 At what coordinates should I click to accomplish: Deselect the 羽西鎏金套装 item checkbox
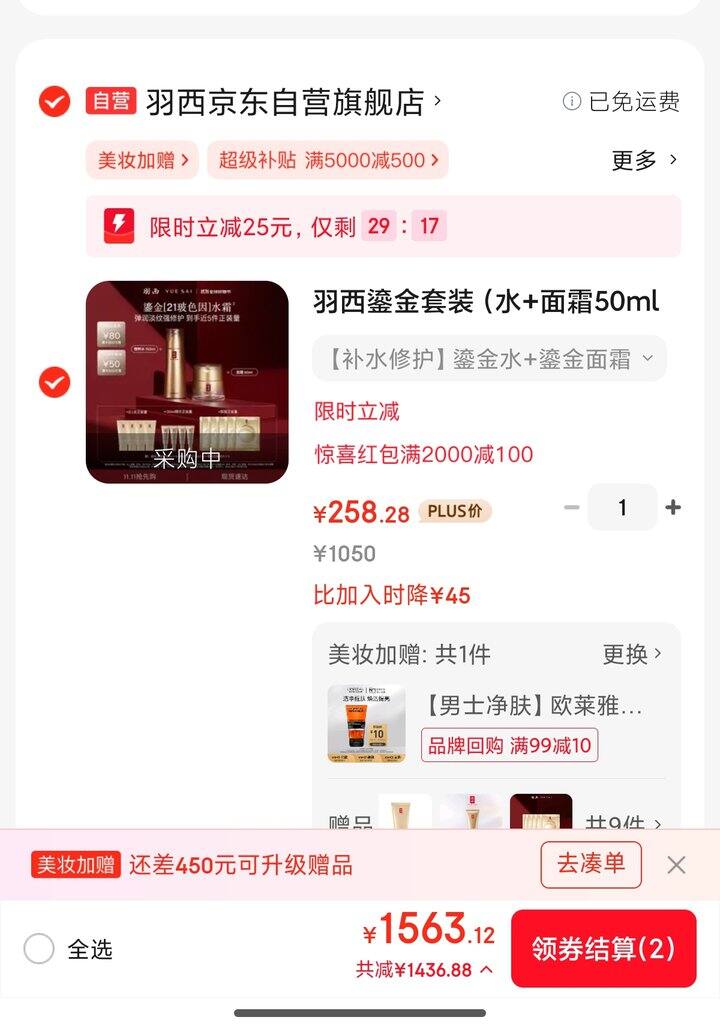[54, 382]
